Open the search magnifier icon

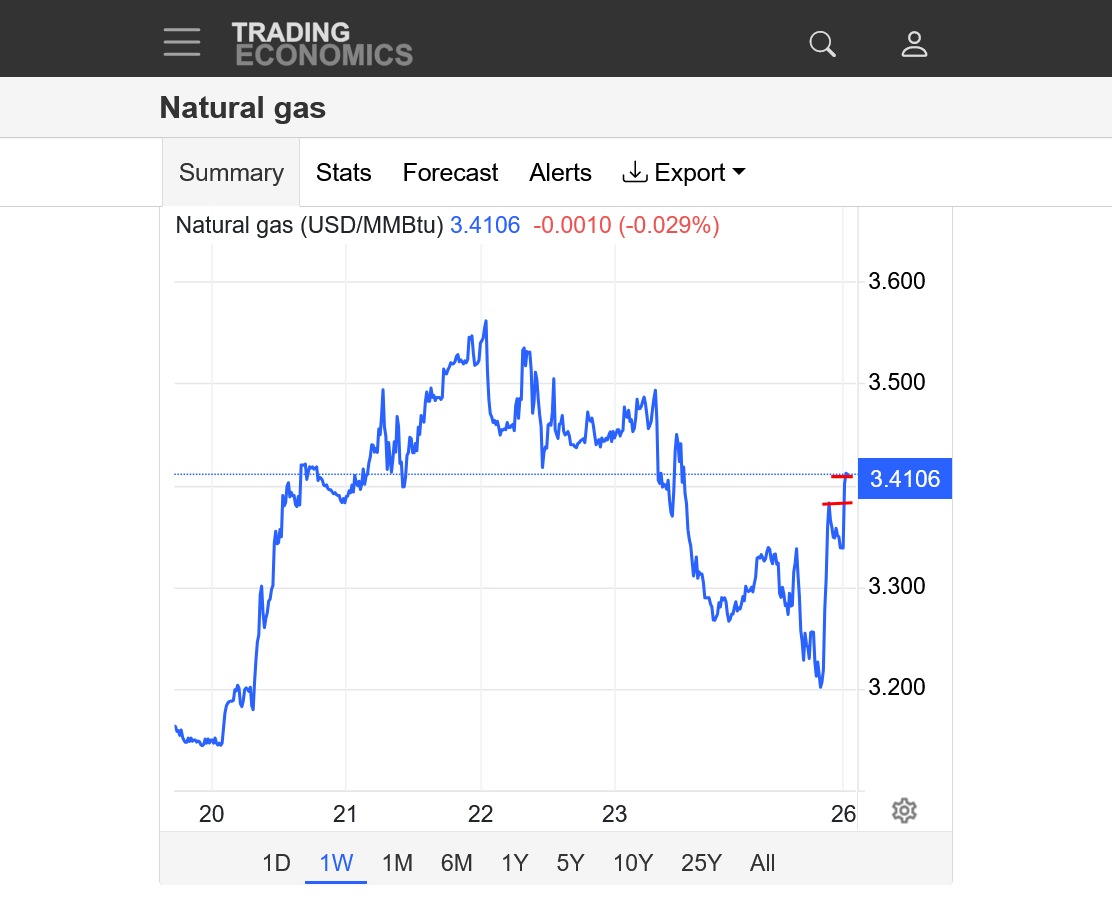tap(822, 44)
